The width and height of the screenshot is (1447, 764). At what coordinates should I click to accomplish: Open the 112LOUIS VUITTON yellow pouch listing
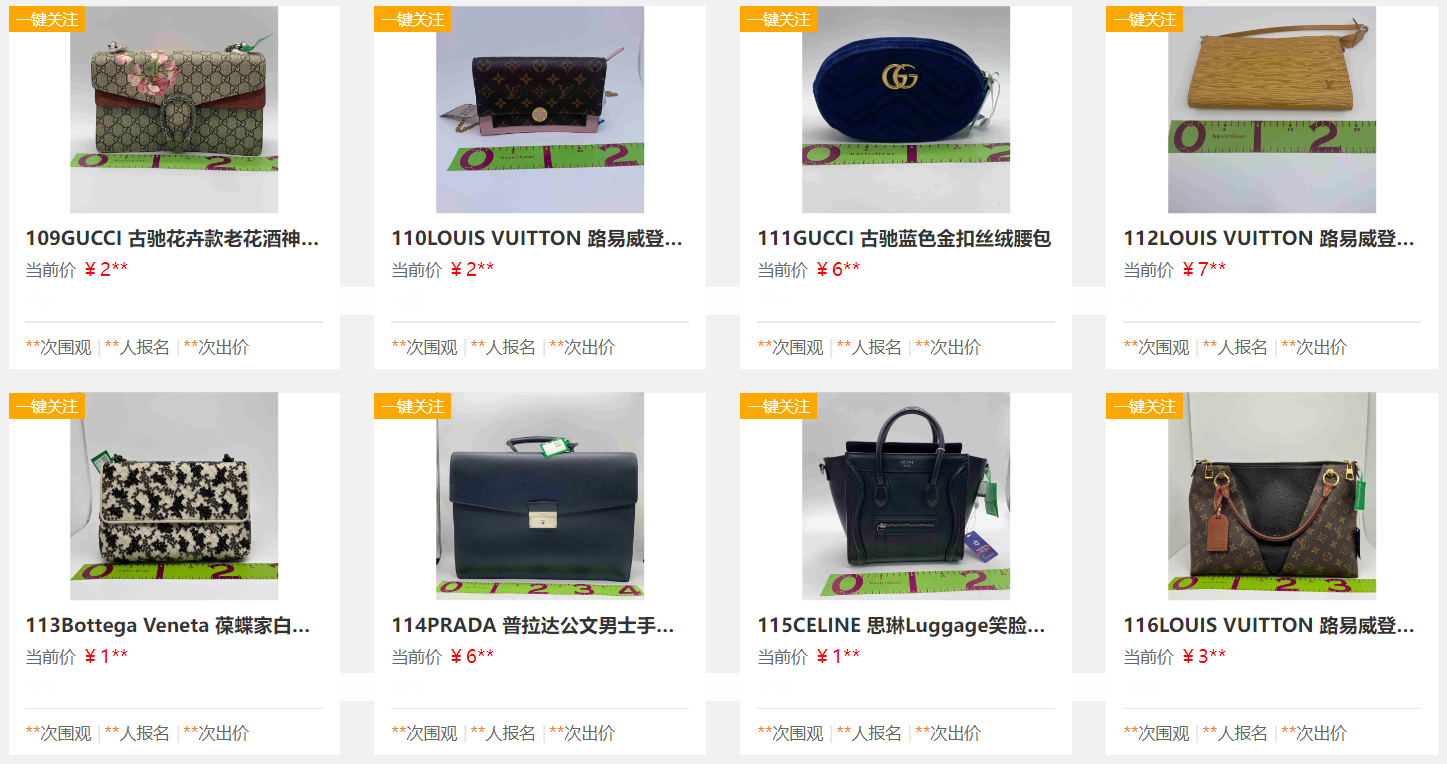point(1270,239)
